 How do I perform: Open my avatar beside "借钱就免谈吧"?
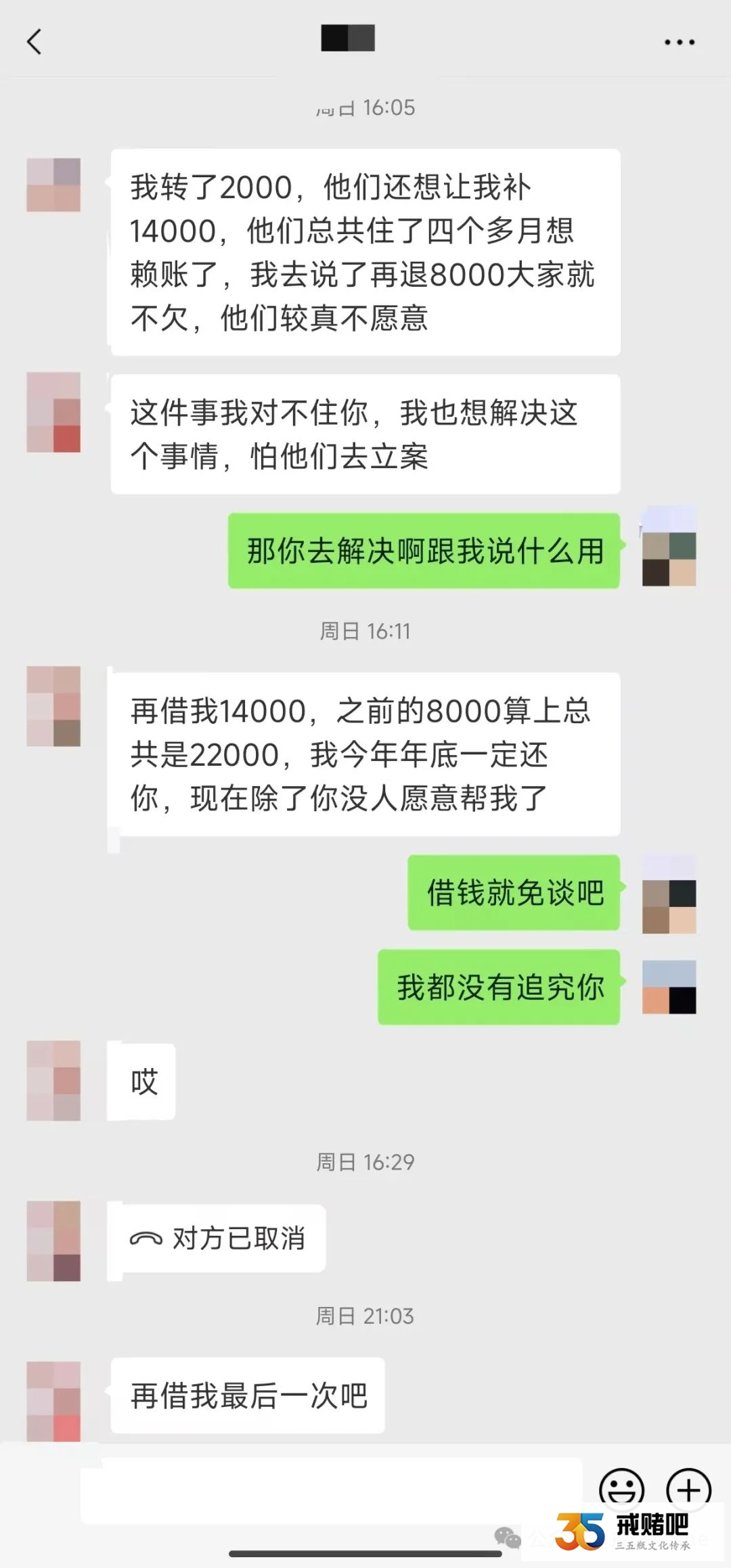pyautogui.click(x=669, y=894)
